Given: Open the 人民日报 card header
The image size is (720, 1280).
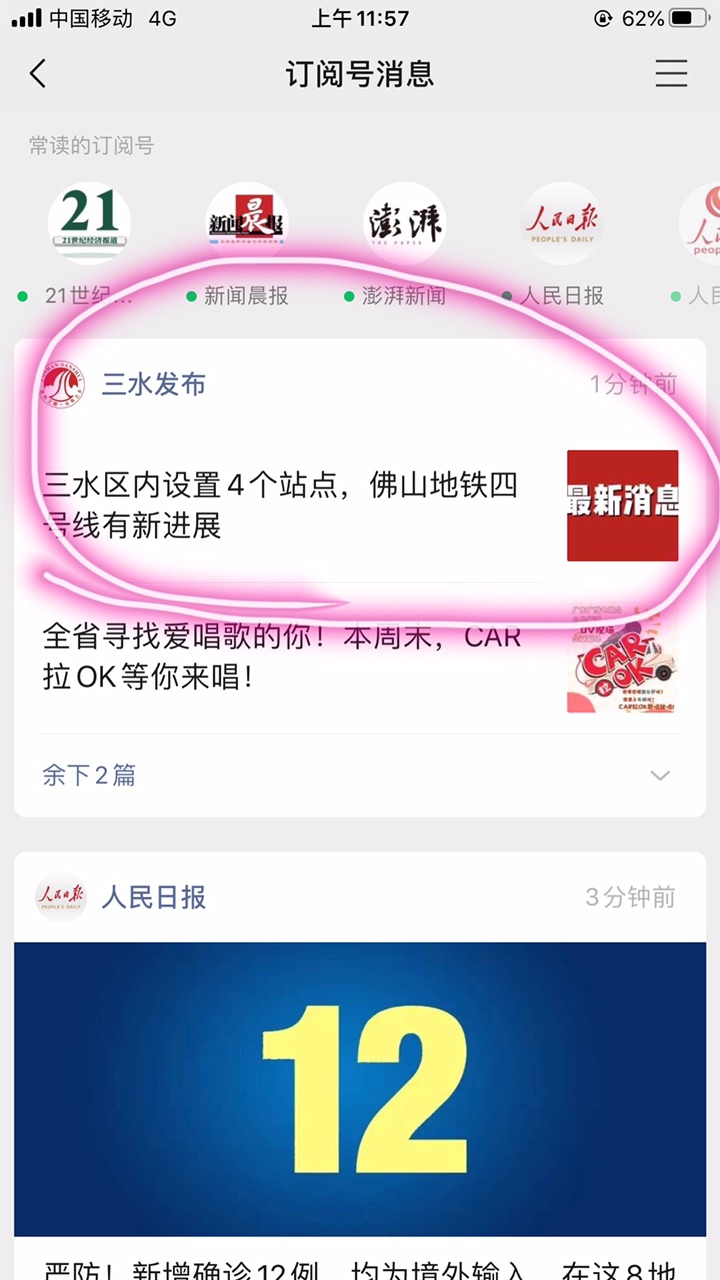Looking at the screenshot, I should point(154,897).
